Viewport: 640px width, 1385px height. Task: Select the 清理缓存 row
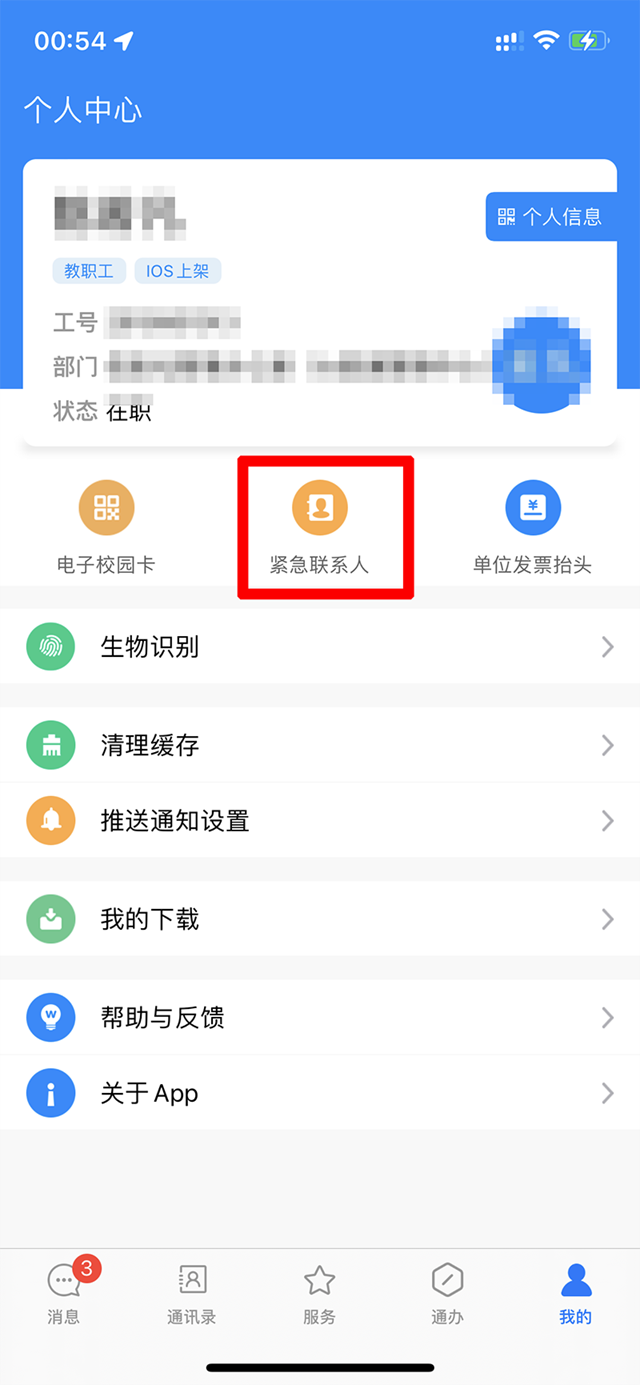point(320,745)
